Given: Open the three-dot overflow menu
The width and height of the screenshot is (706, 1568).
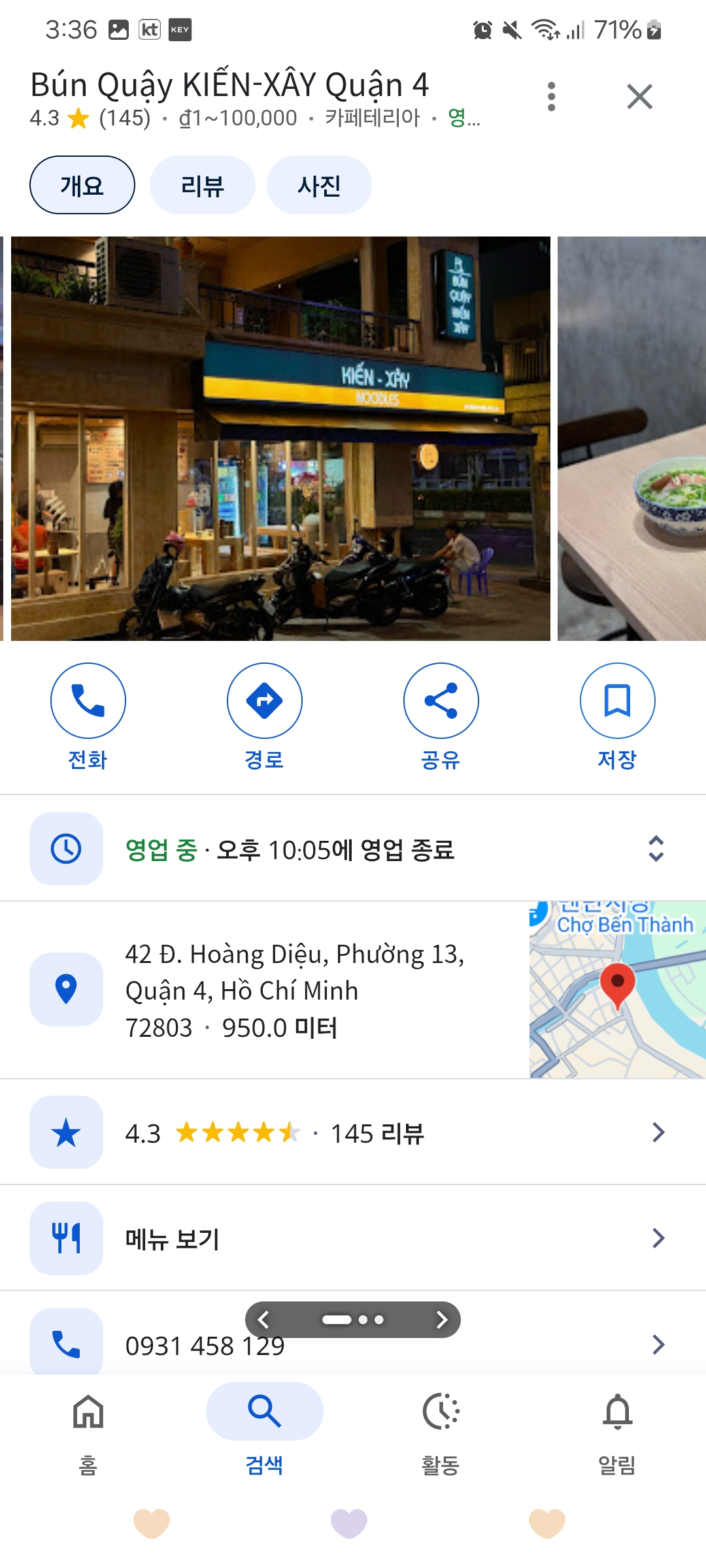Looking at the screenshot, I should click(x=552, y=97).
